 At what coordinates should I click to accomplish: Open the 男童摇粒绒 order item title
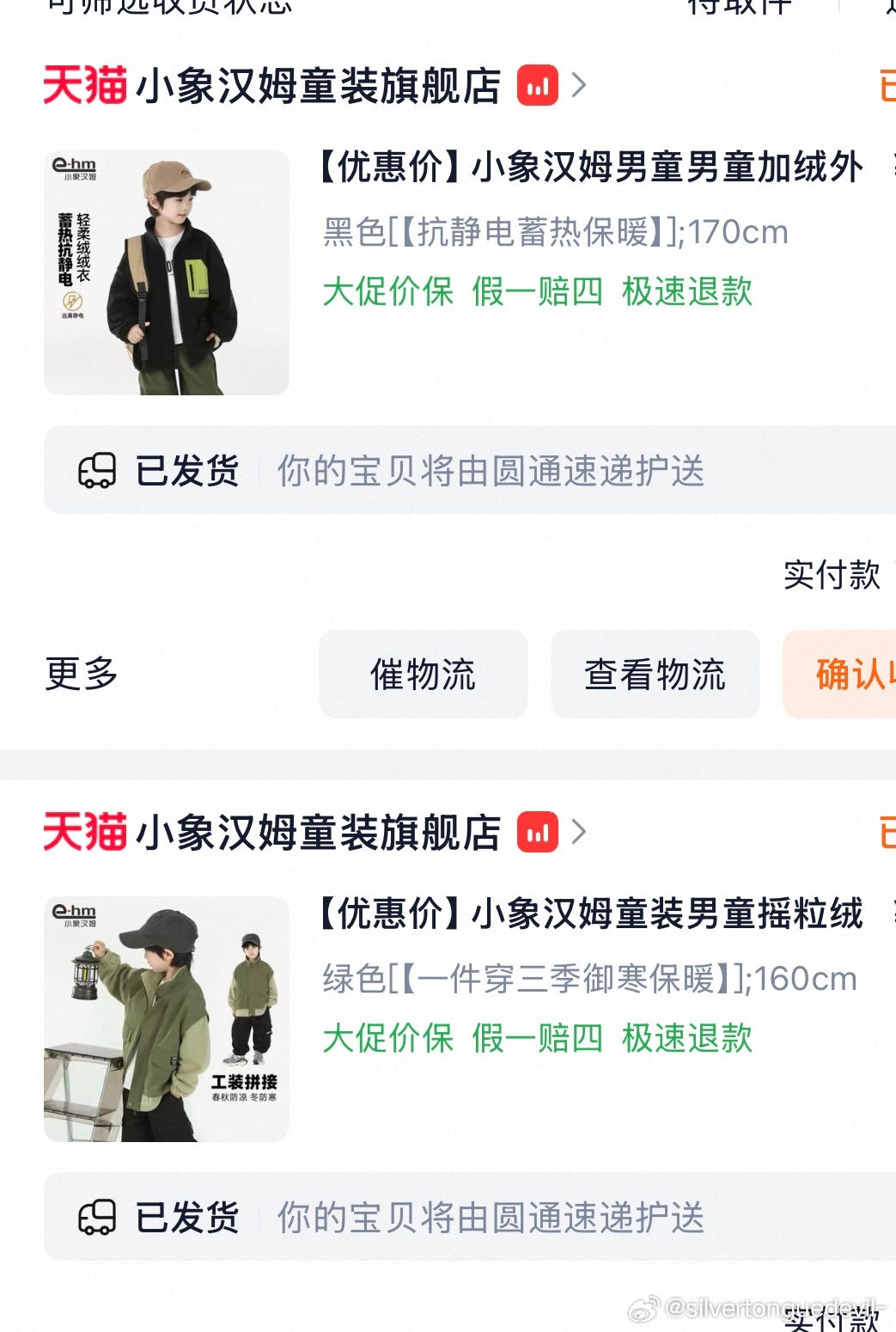point(591,913)
